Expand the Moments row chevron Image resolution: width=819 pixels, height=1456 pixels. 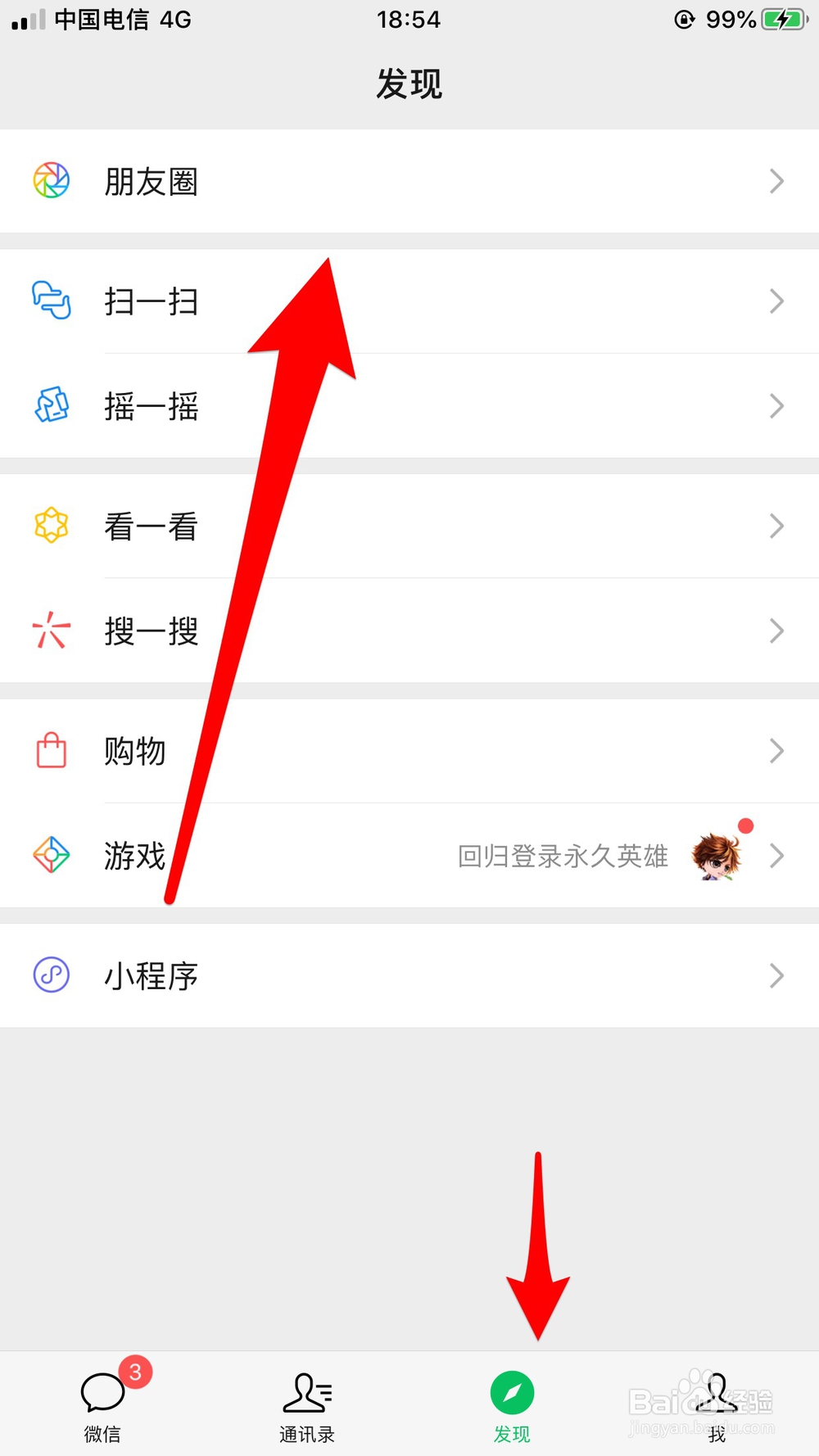click(776, 181)
